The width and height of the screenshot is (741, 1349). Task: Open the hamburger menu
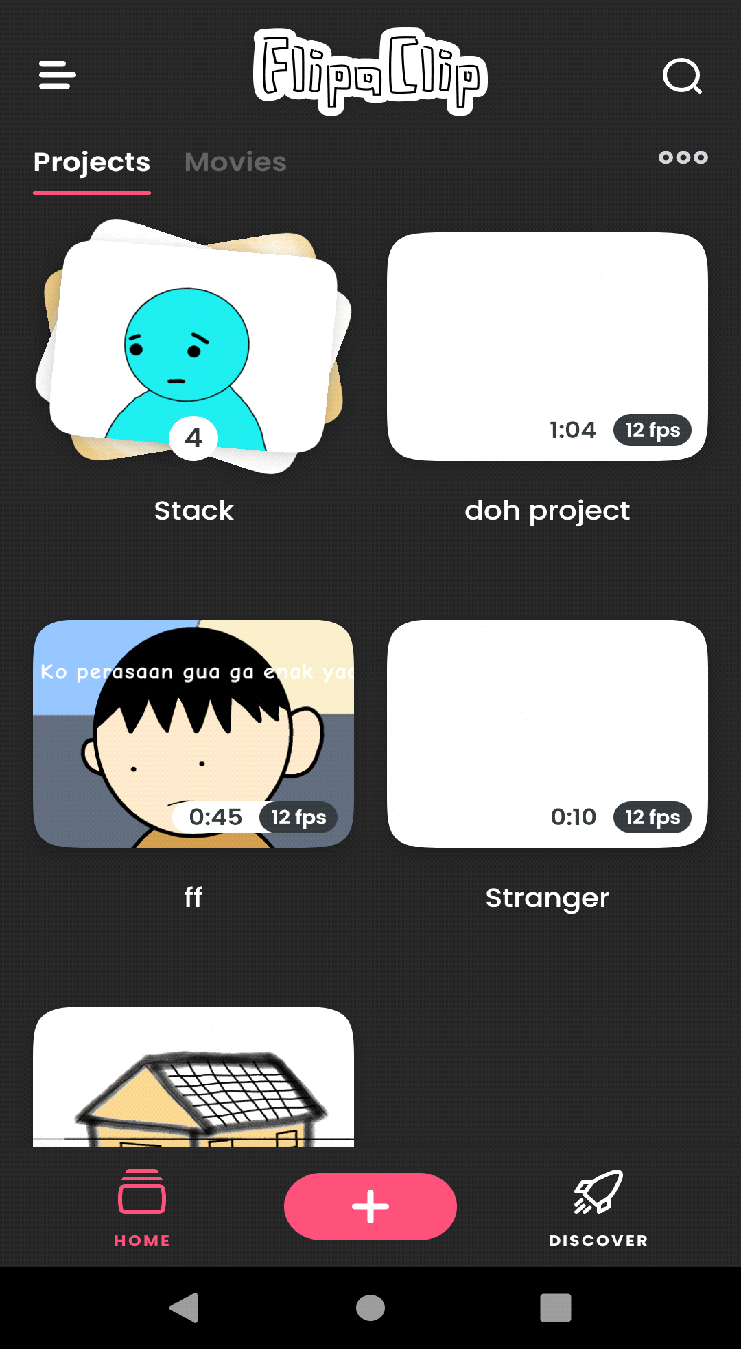[x=57, y=75]
